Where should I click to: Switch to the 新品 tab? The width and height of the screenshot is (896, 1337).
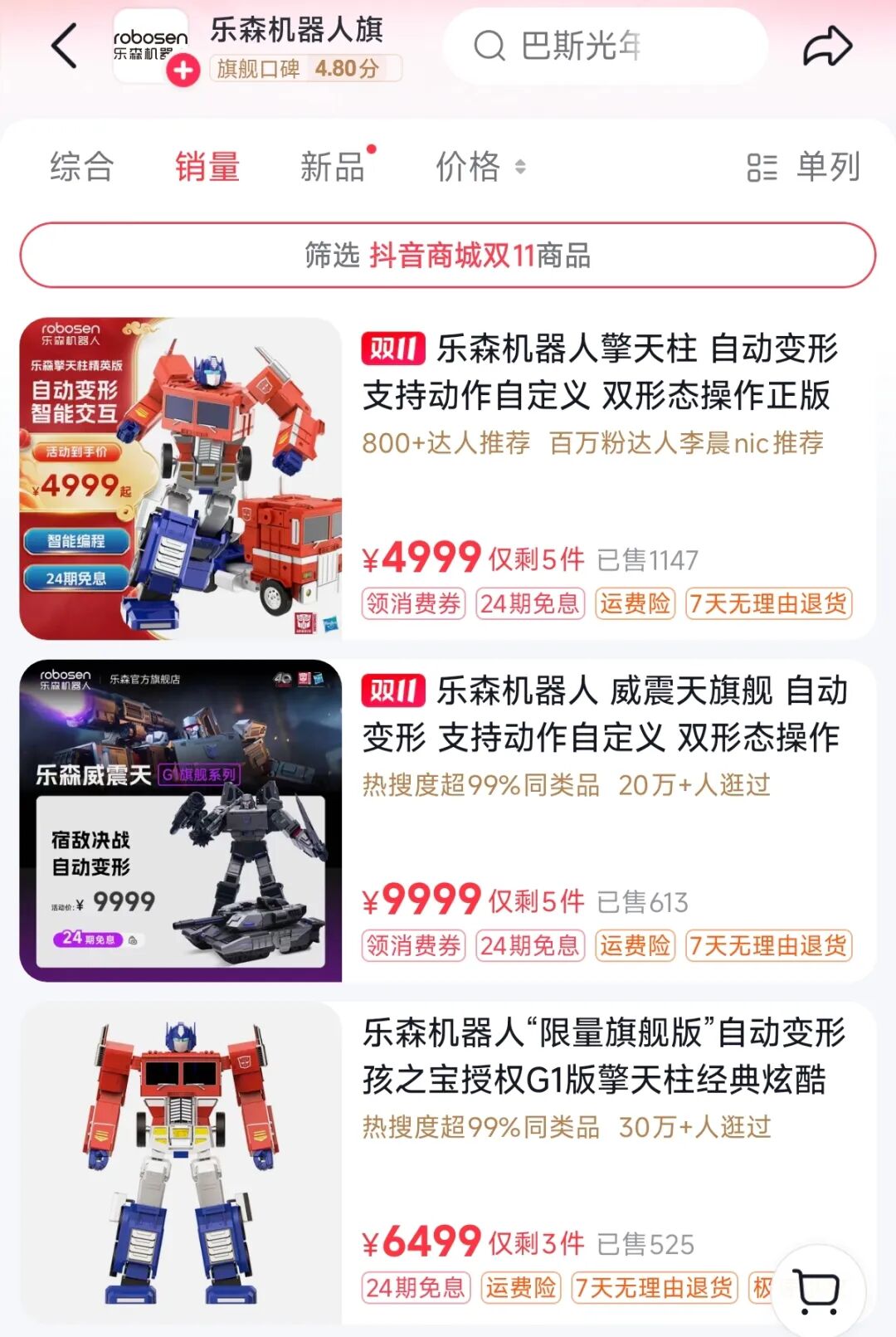click(x=334, y=167)
